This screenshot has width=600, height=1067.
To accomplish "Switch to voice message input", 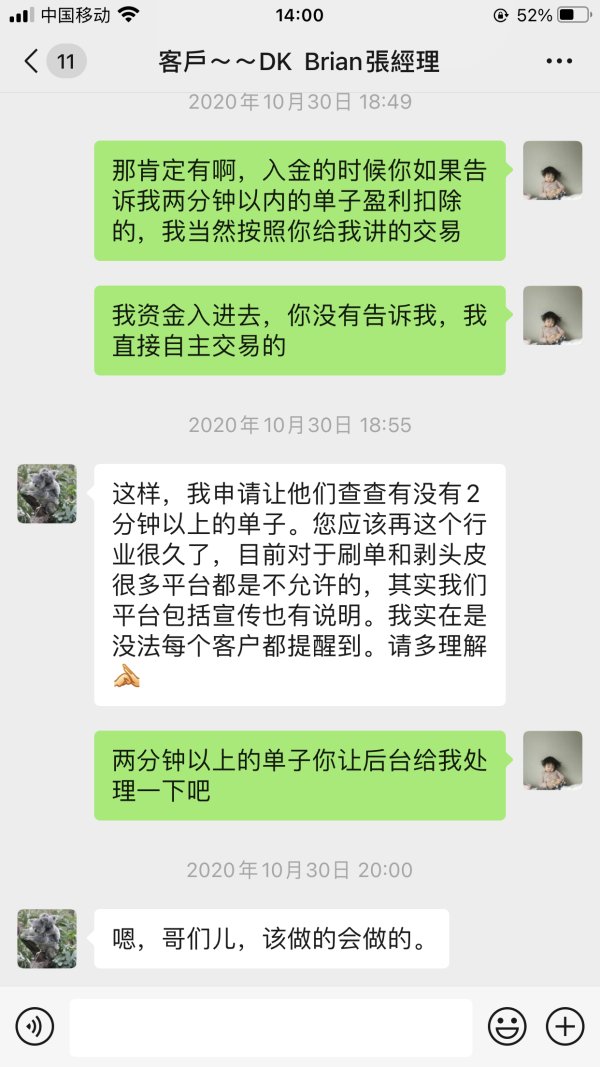I will point(35,1026).
